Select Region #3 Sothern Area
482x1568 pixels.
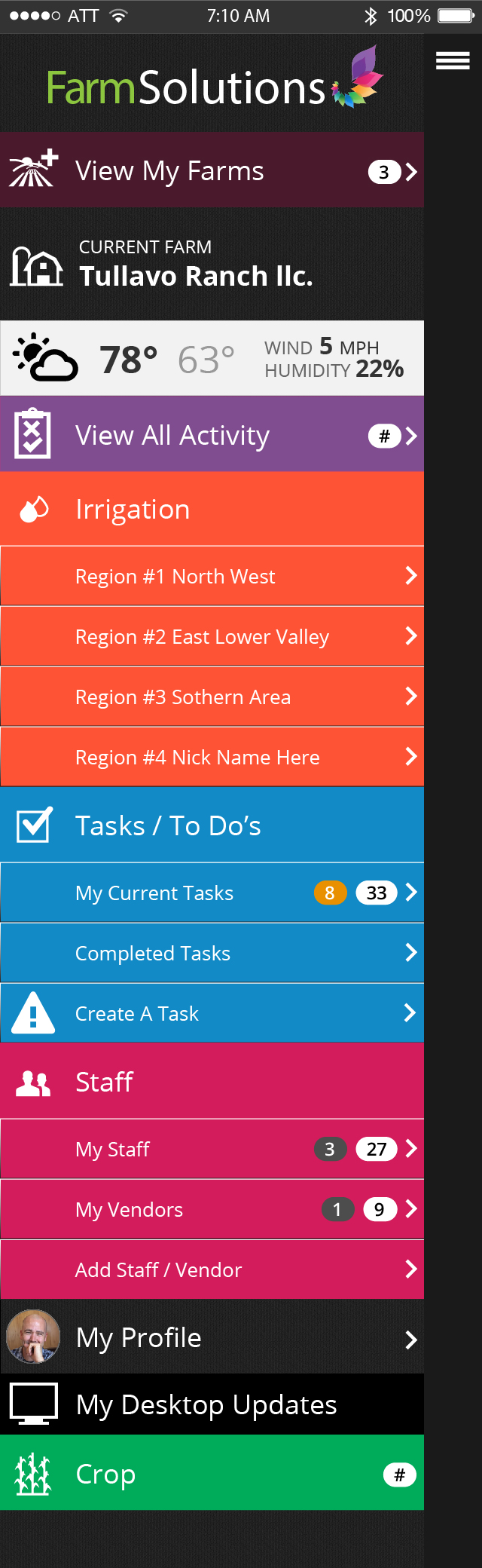tap(212, 697)
